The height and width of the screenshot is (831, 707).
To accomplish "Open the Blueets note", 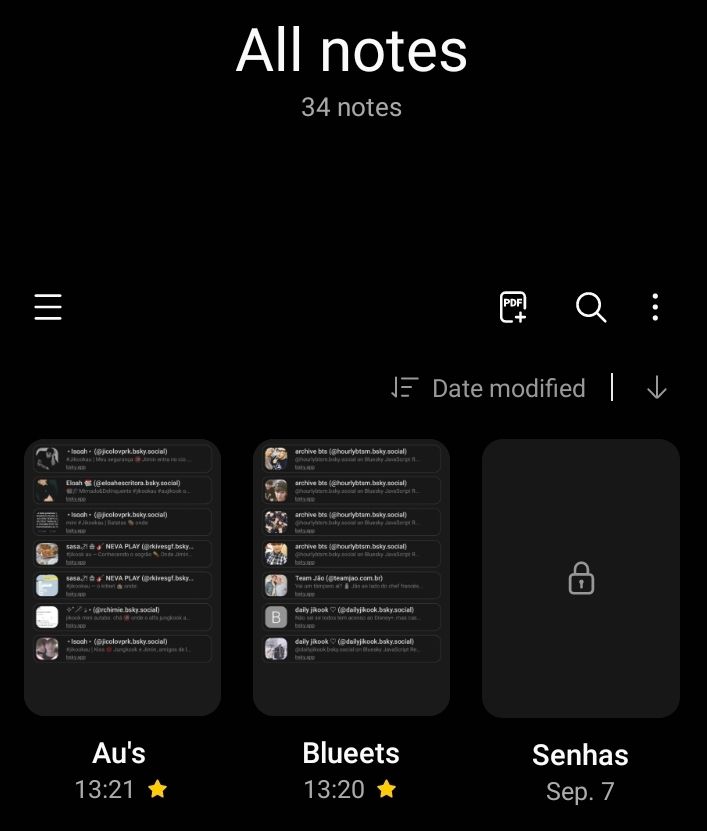I will click(351, 577).
